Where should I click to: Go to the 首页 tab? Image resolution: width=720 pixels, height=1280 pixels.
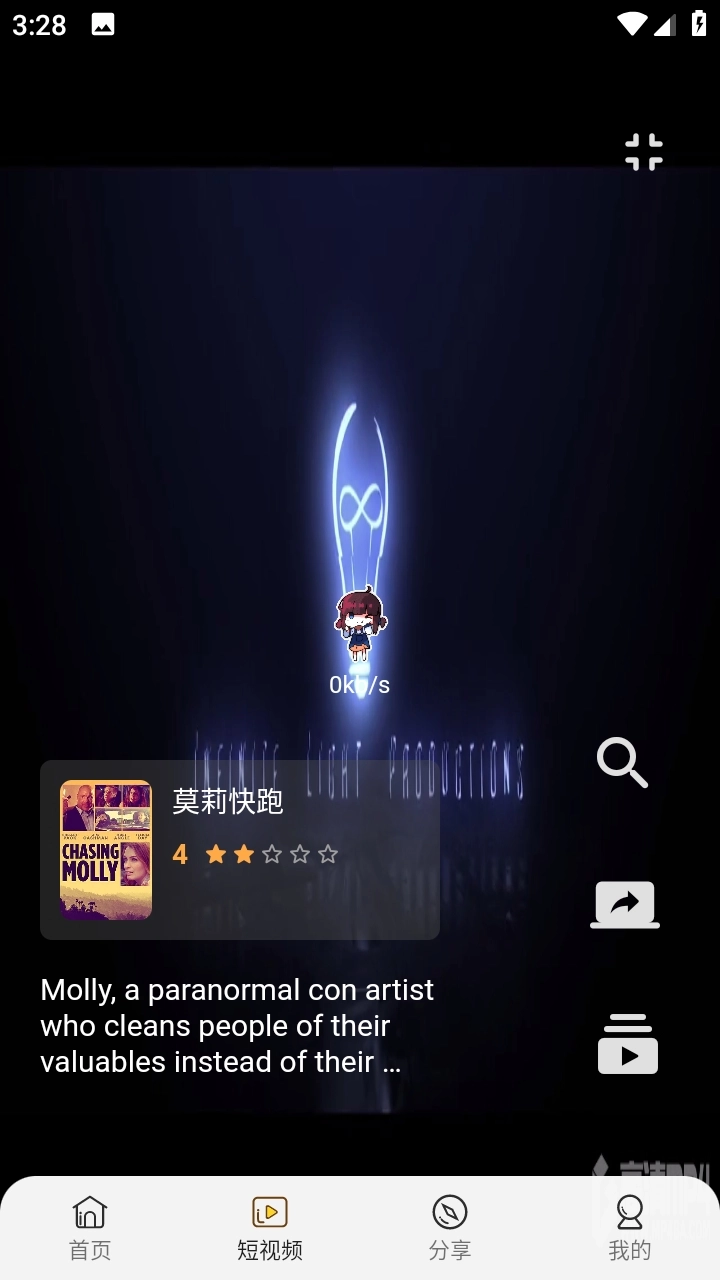90,1228
